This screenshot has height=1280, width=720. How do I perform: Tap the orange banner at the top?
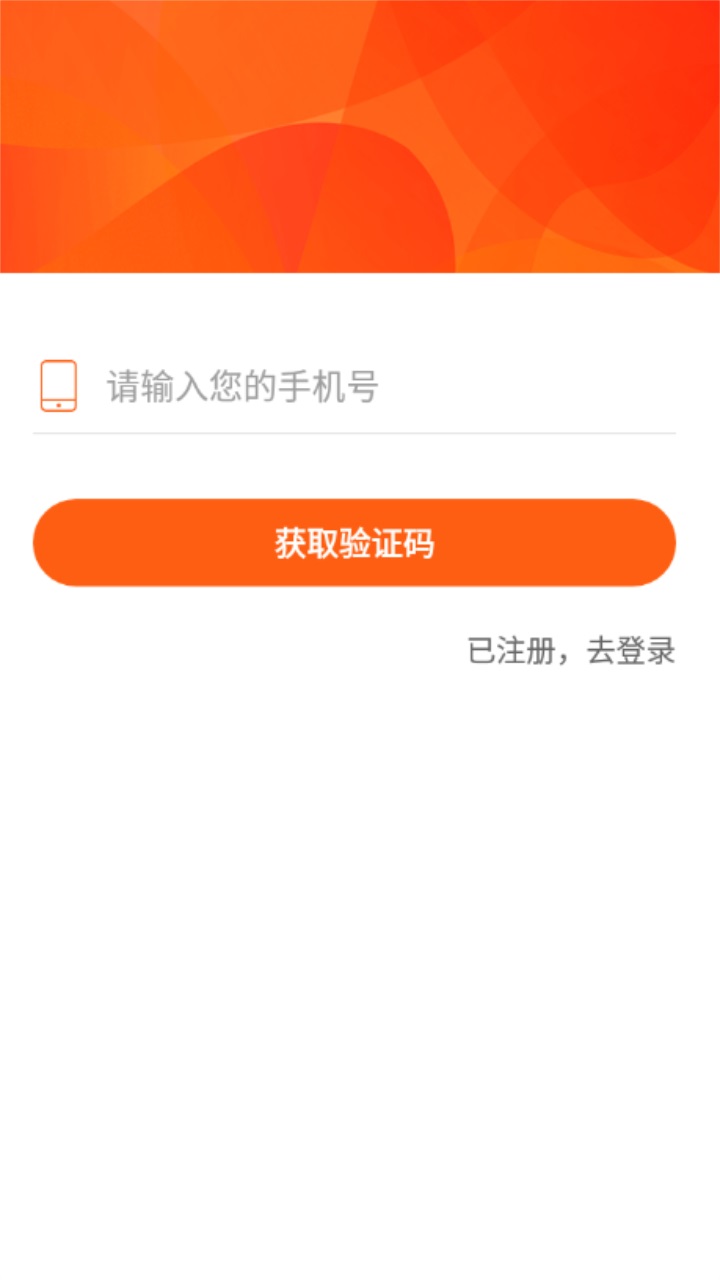(x=360, y=135)
